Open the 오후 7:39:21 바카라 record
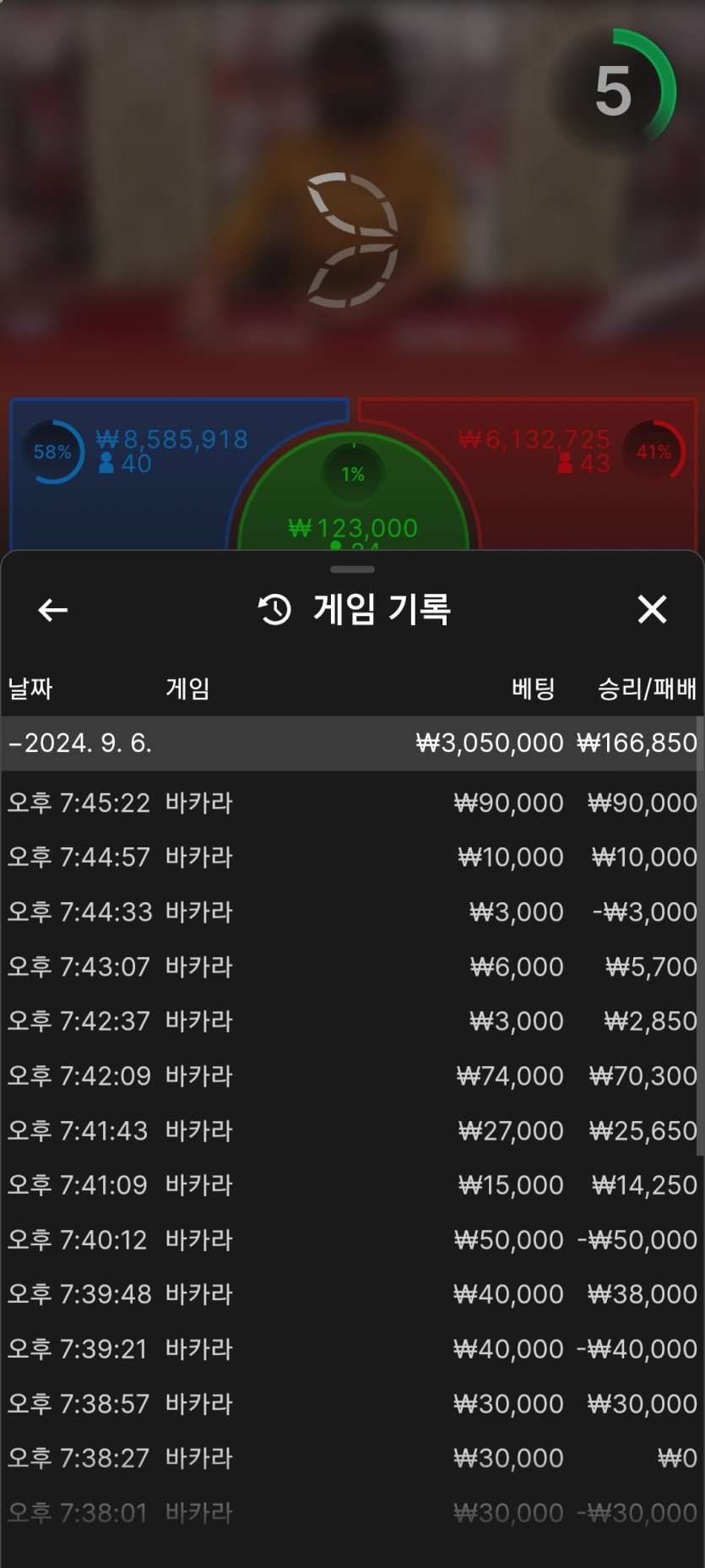 352,1349
